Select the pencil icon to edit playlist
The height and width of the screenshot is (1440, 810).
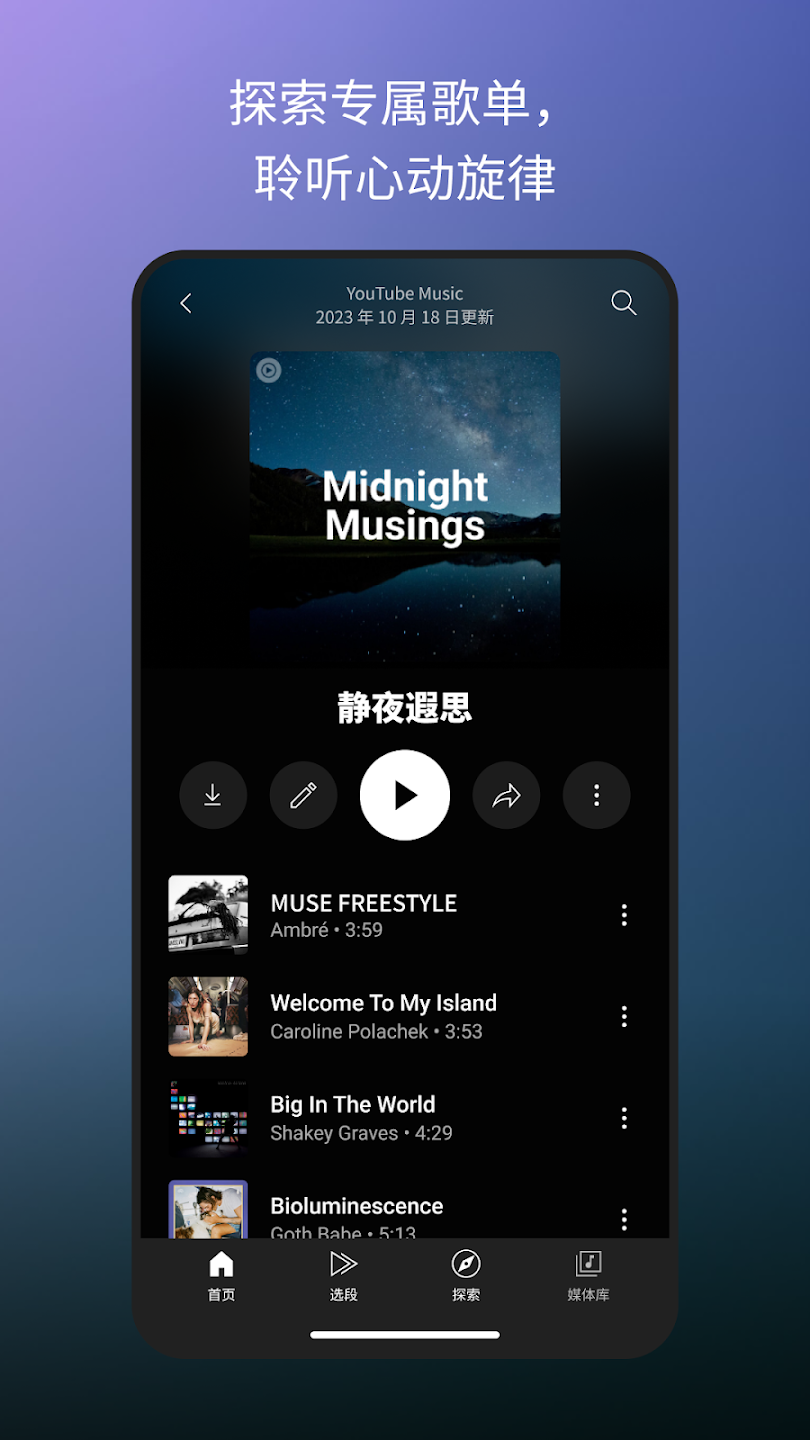[303, 794]
